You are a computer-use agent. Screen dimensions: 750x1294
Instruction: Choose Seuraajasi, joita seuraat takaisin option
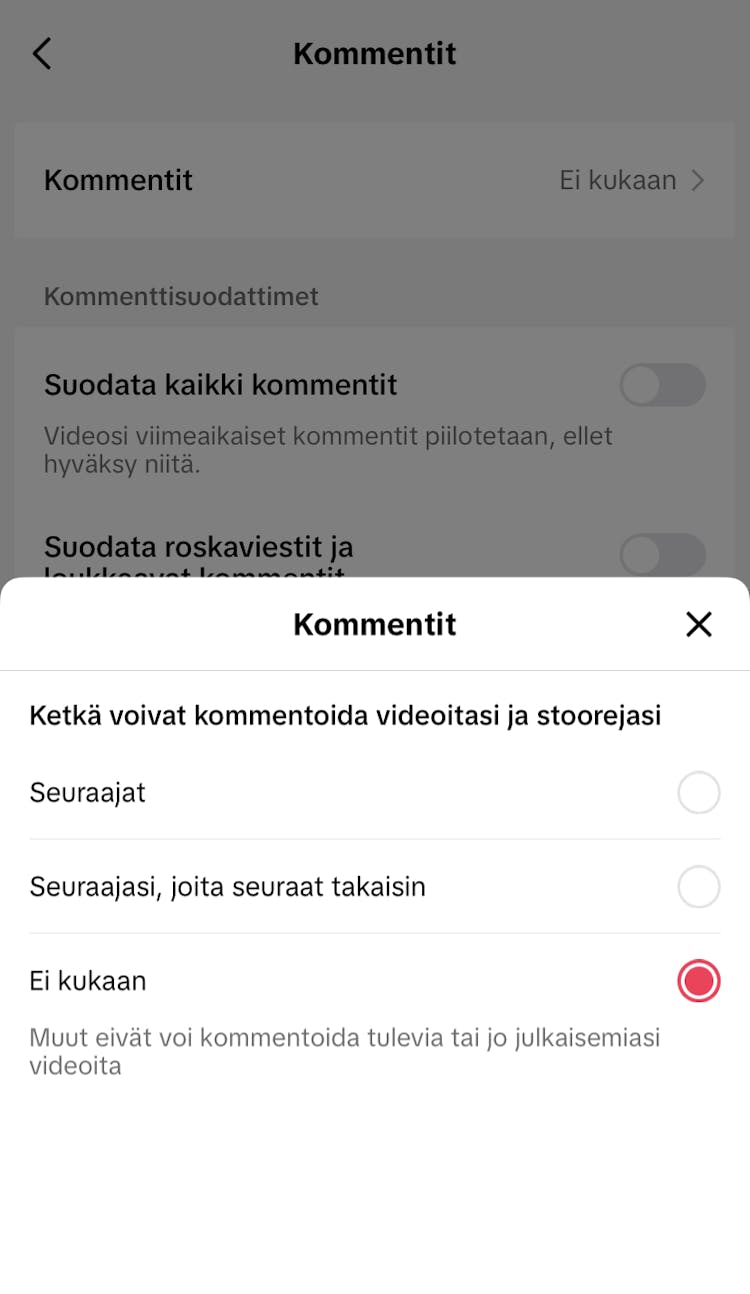[x=699, y=887]
